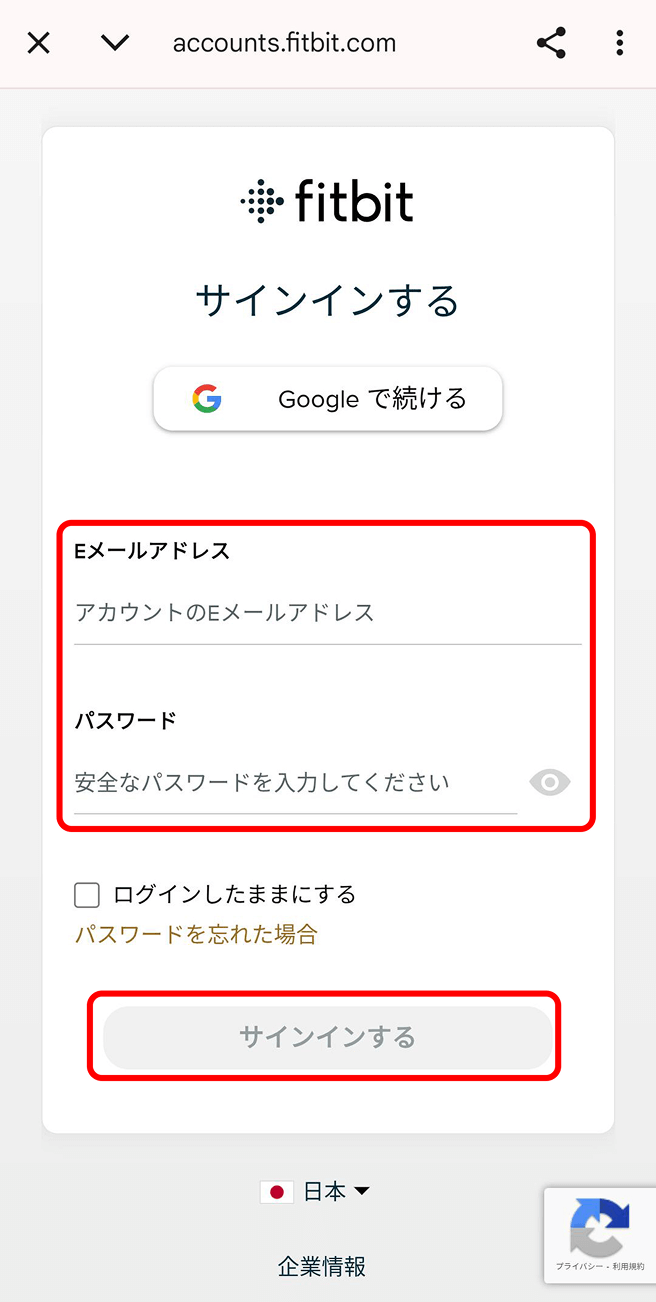Focus the パスワード field
This screenshot has width=656, height=1302.
296,783
